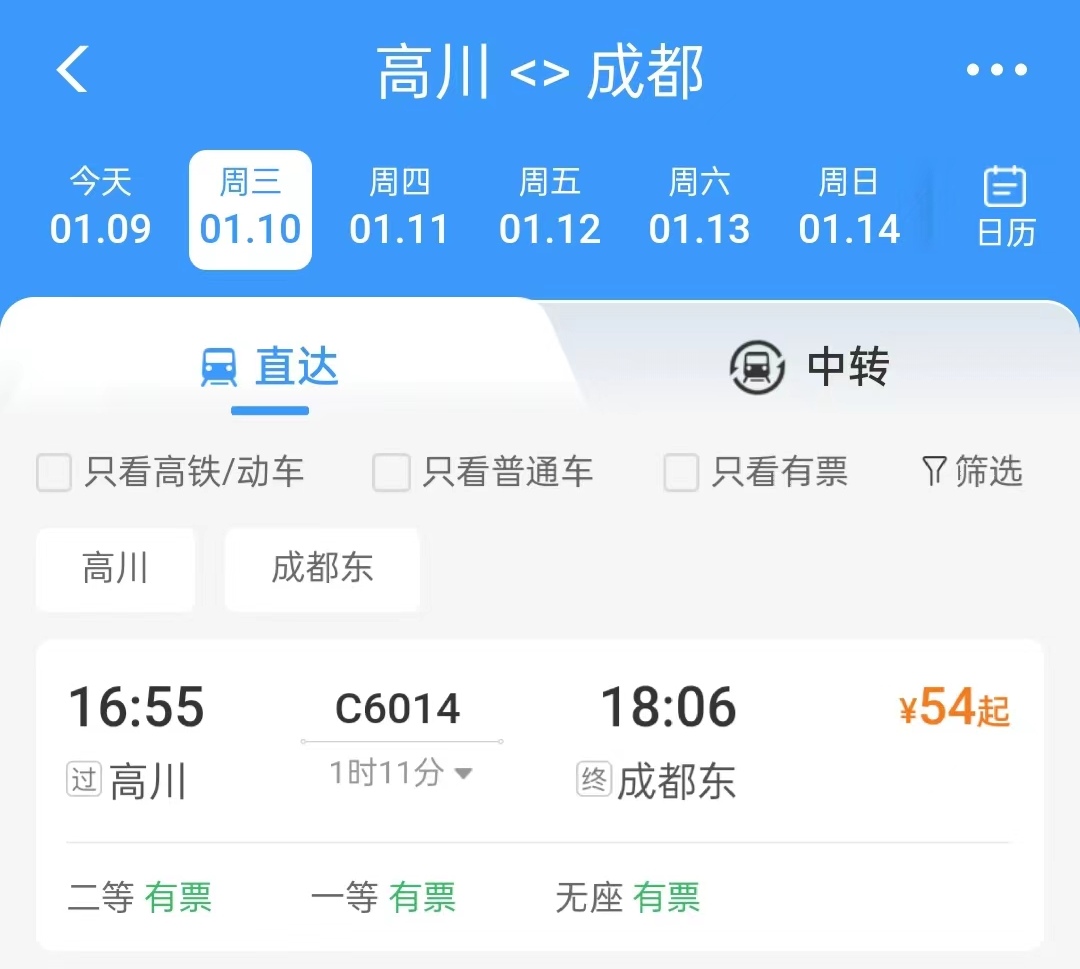Tick the 只看有票 checkbox
Viewport: 1080px width, 969px height.
pyautogui.click(x=681, y=473)
